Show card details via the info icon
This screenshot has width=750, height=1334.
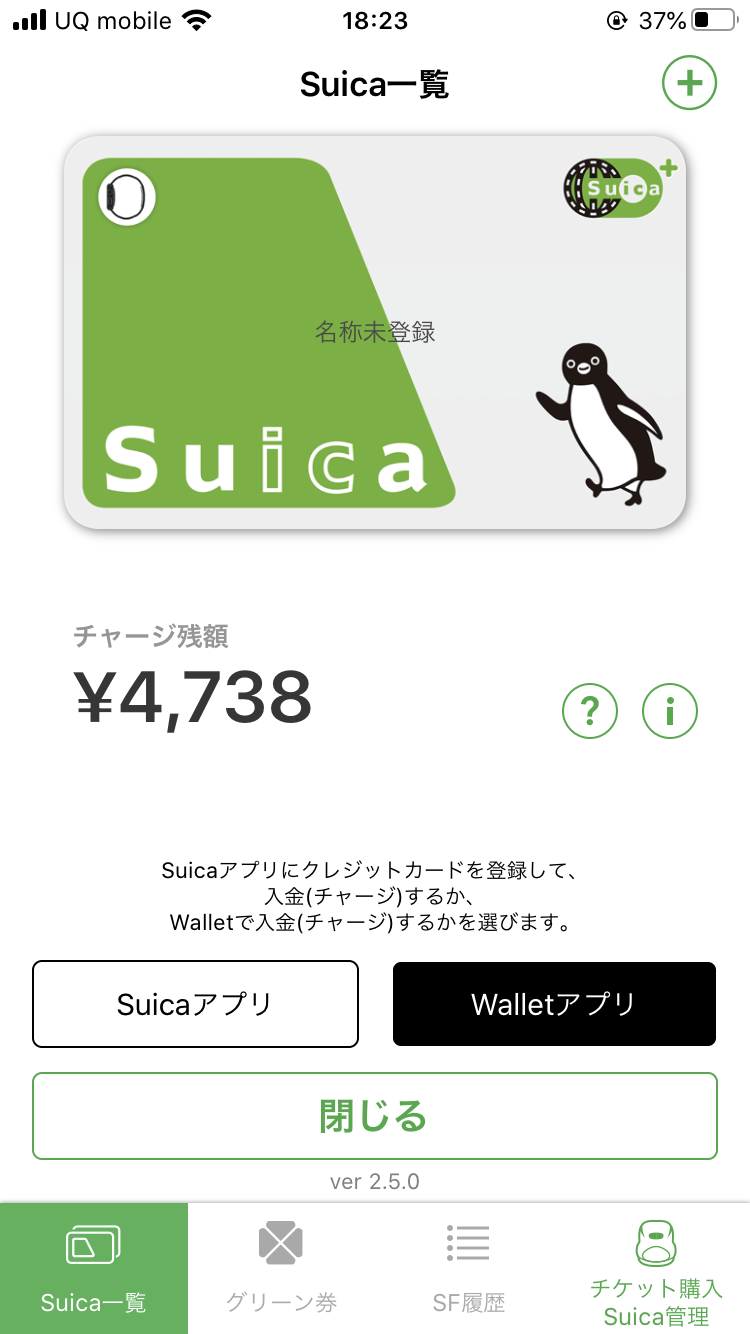(669, 710)
